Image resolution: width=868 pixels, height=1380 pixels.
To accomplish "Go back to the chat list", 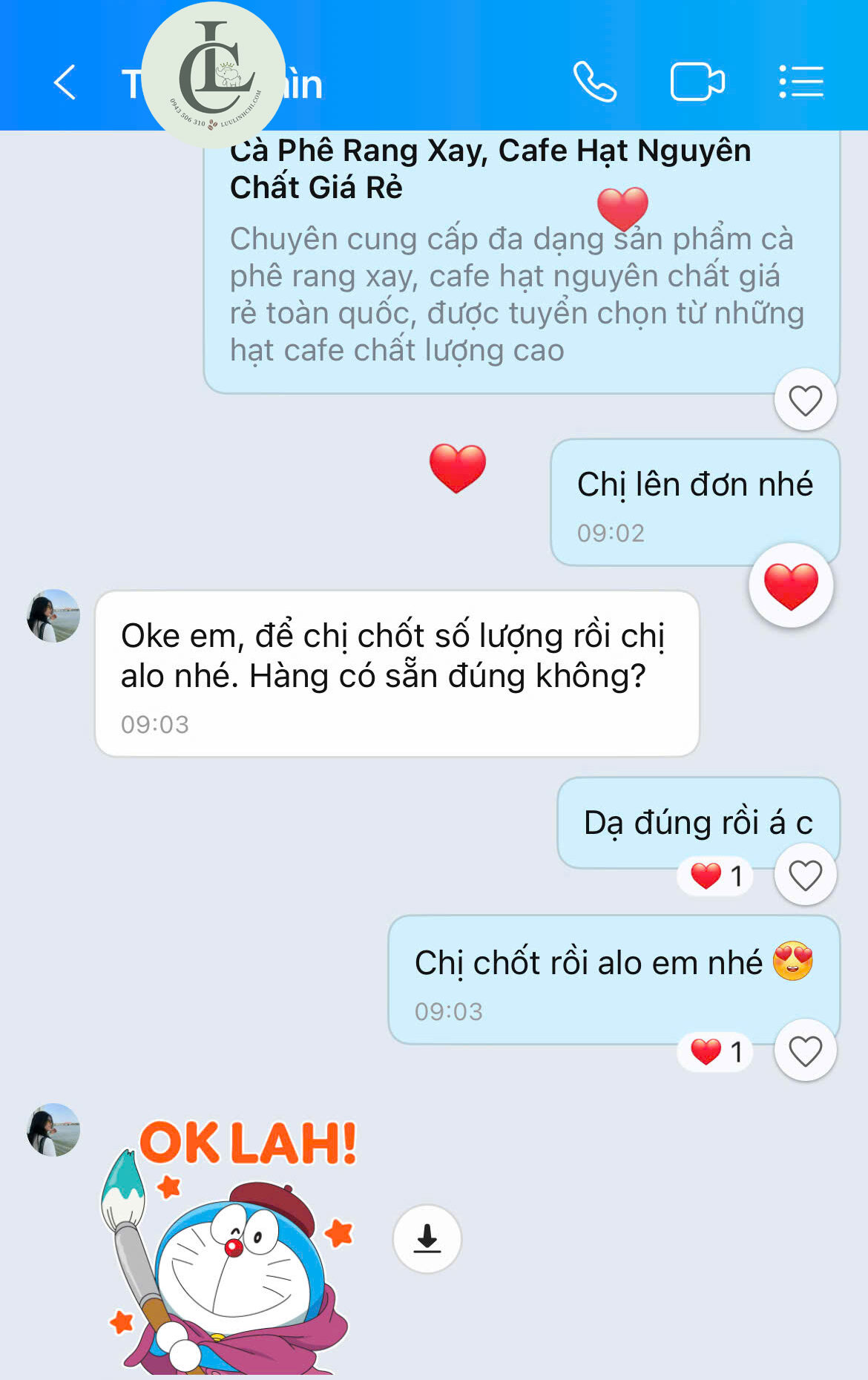I will click(65, 82).
